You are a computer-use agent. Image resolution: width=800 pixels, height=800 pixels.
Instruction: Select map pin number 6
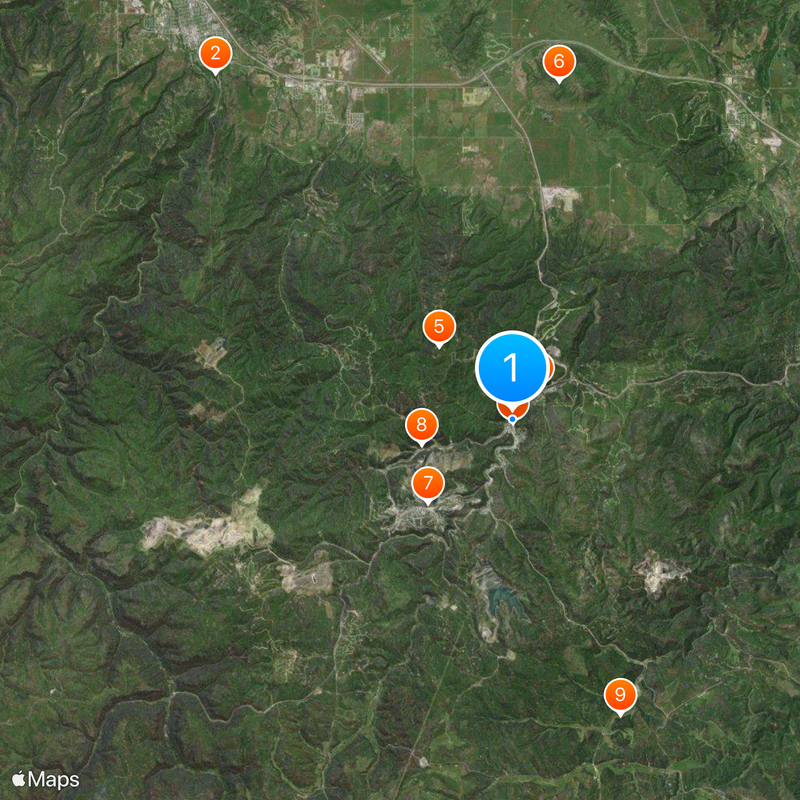558,62
